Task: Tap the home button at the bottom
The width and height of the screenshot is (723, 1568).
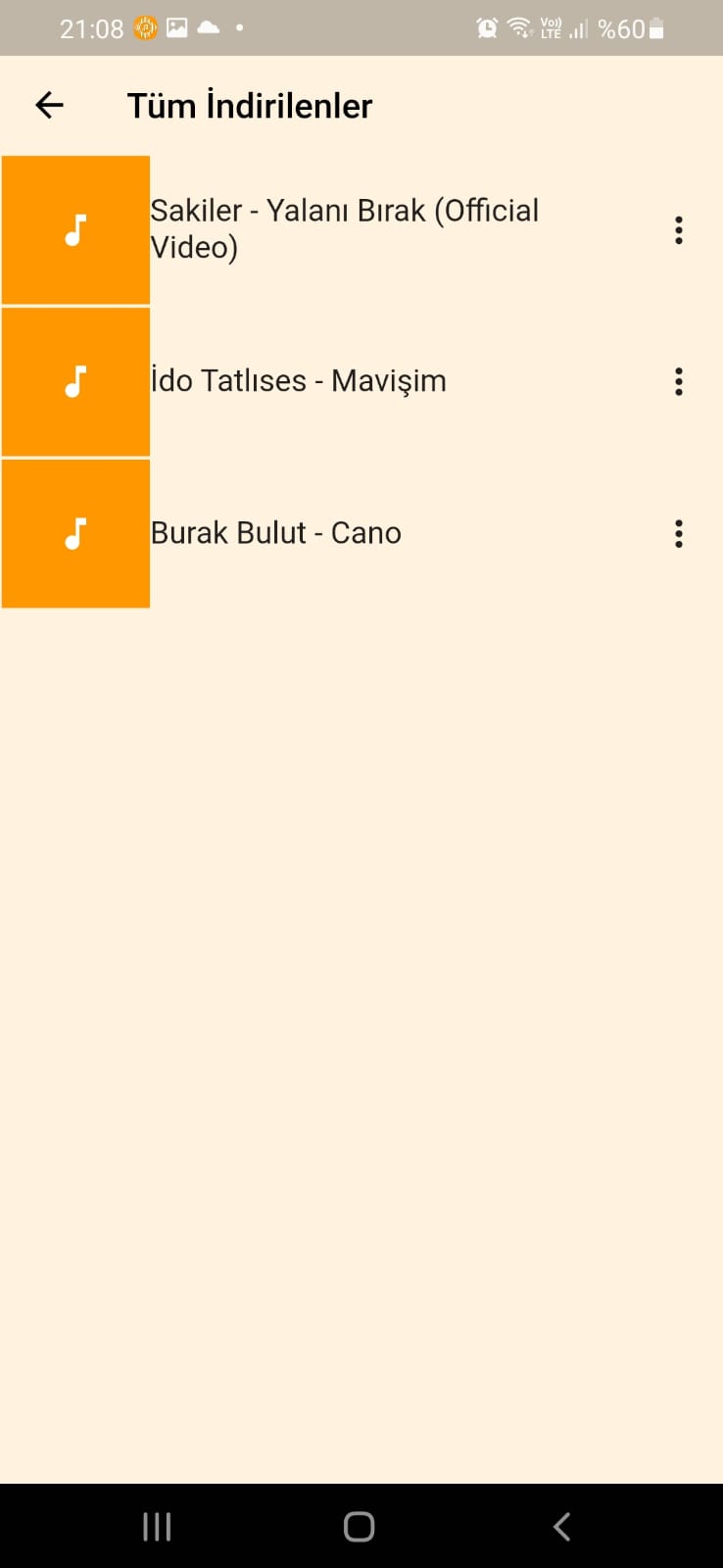Action: [357, 1525]
